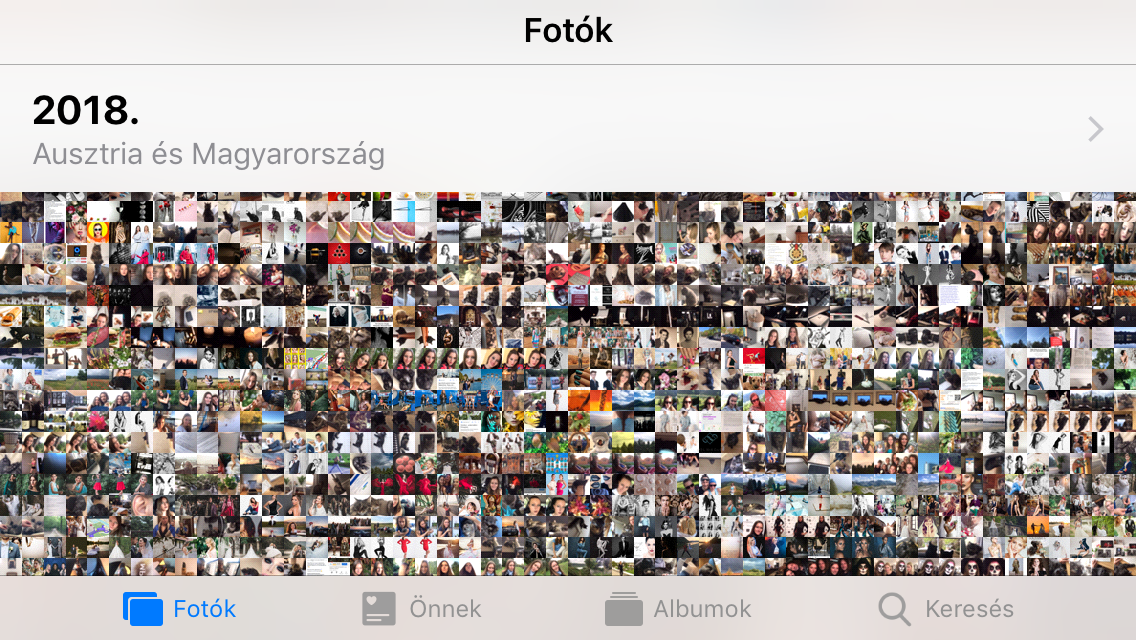Viewport: 1136px width, 640px height.
Task: Switch to the Albumok tab
Action: (678, 608)
